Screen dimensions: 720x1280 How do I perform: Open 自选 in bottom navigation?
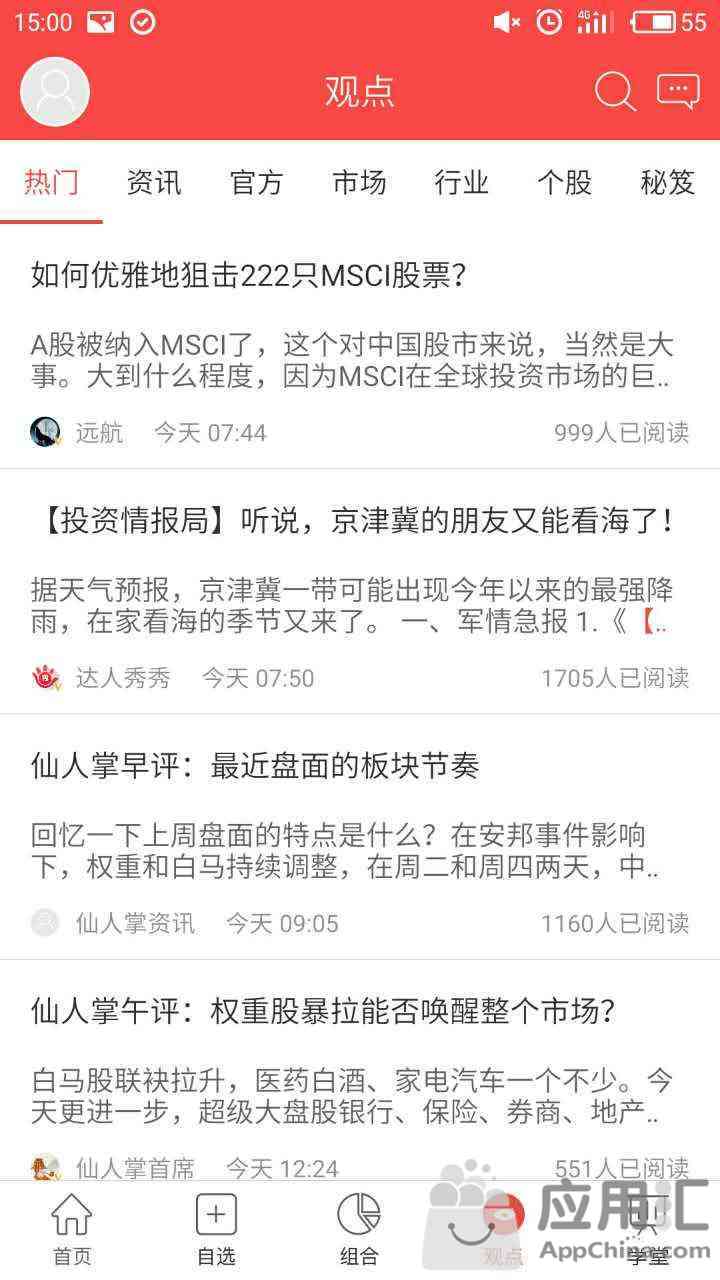(x=216, y=1230)
